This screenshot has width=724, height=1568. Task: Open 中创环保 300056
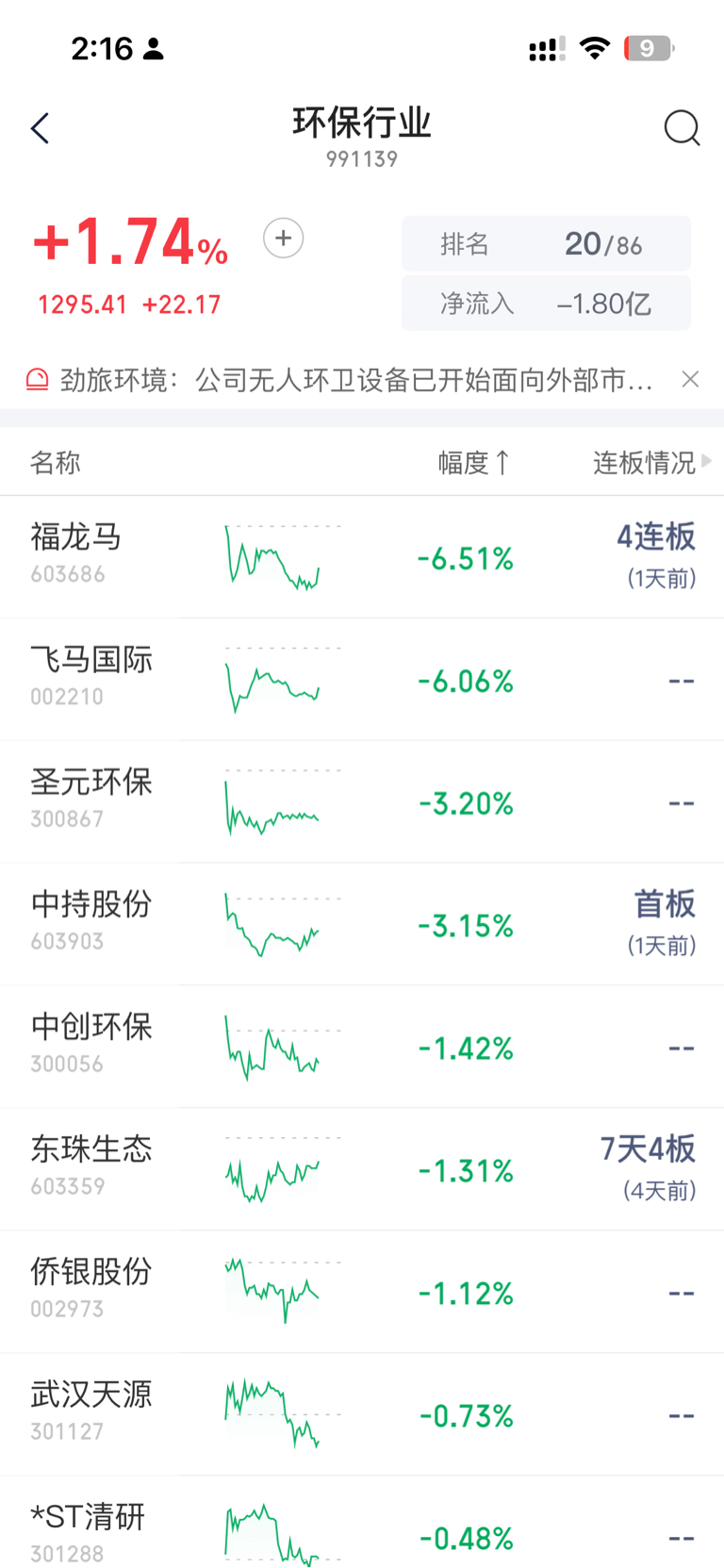coord(362,1048)
